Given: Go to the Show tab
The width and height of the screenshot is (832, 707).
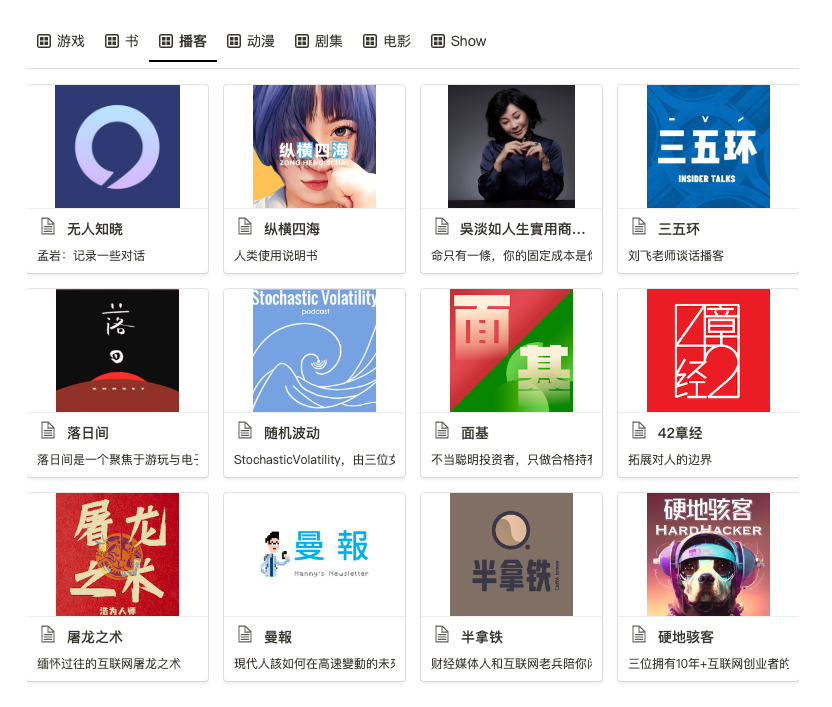Looking at the screenshot, I should point(459,41).
